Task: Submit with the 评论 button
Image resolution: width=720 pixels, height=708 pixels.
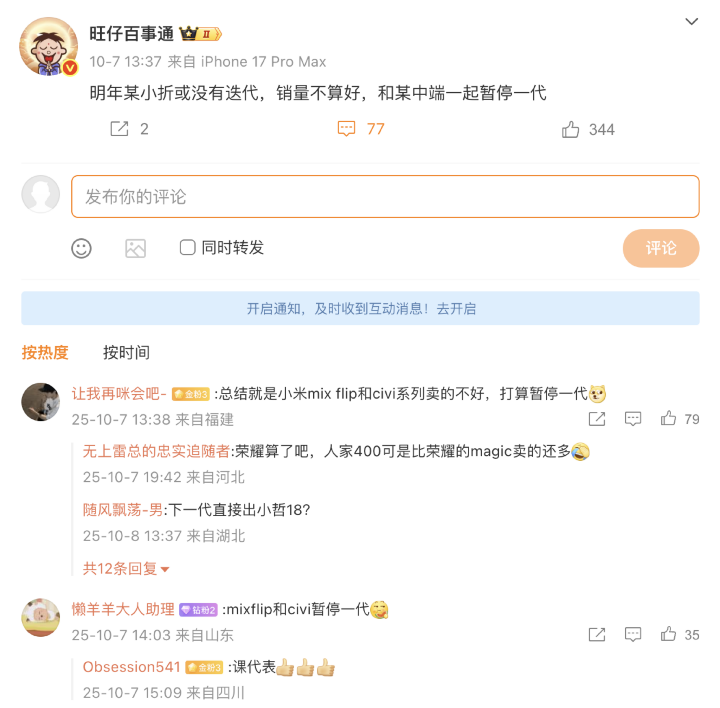Action: (660, 248)
